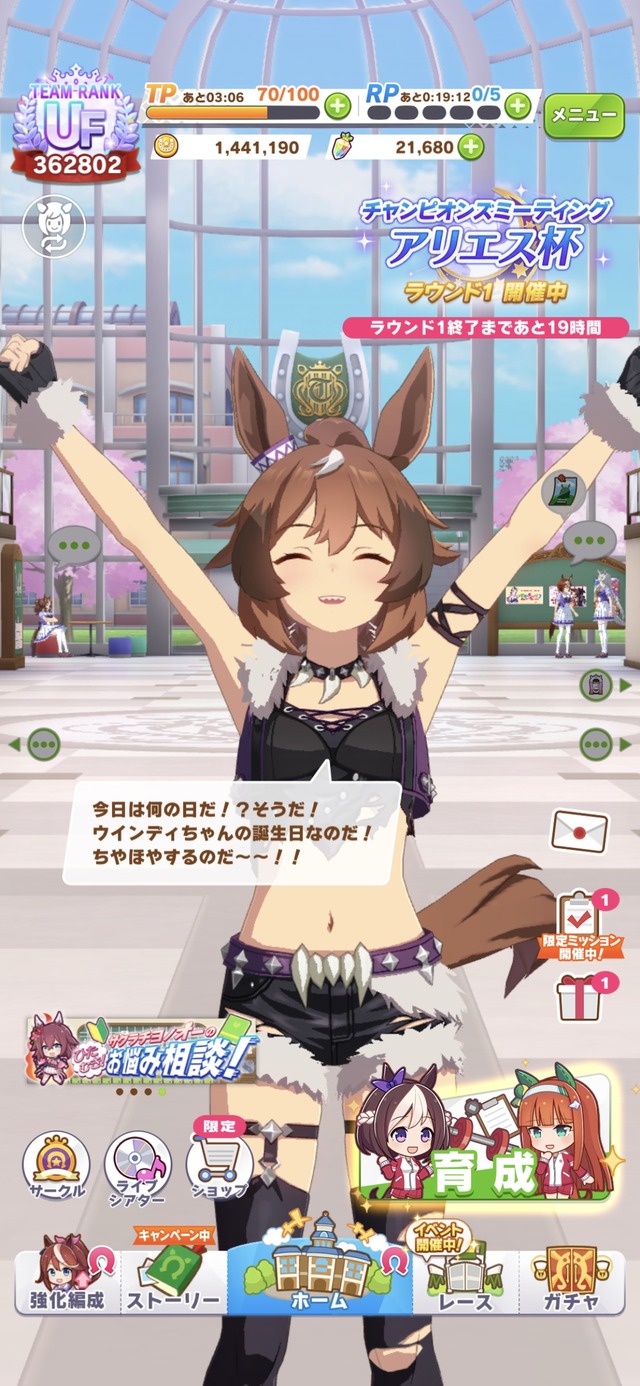Open the mail envelope icon

click(579, 829)
